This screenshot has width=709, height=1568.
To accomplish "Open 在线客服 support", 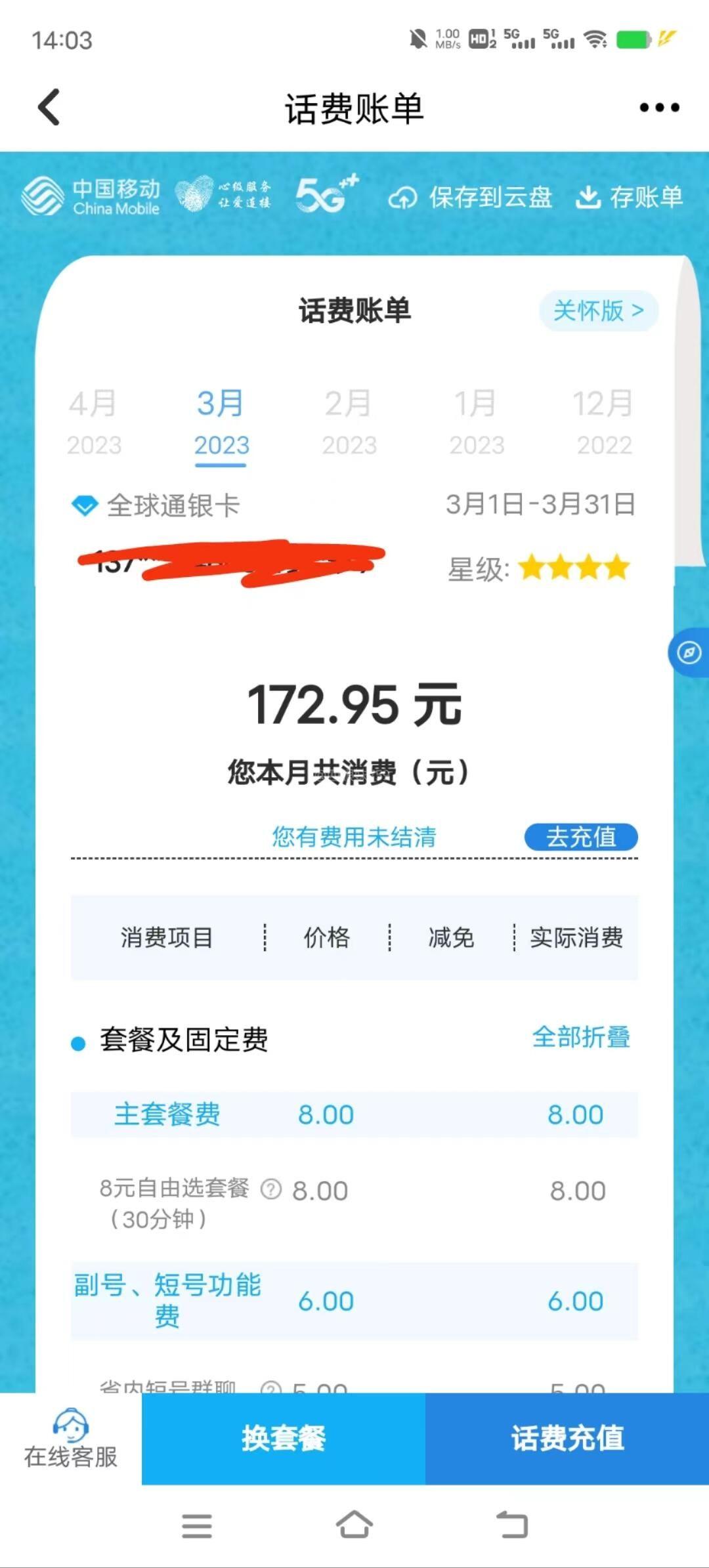I will coord(70,1439).
